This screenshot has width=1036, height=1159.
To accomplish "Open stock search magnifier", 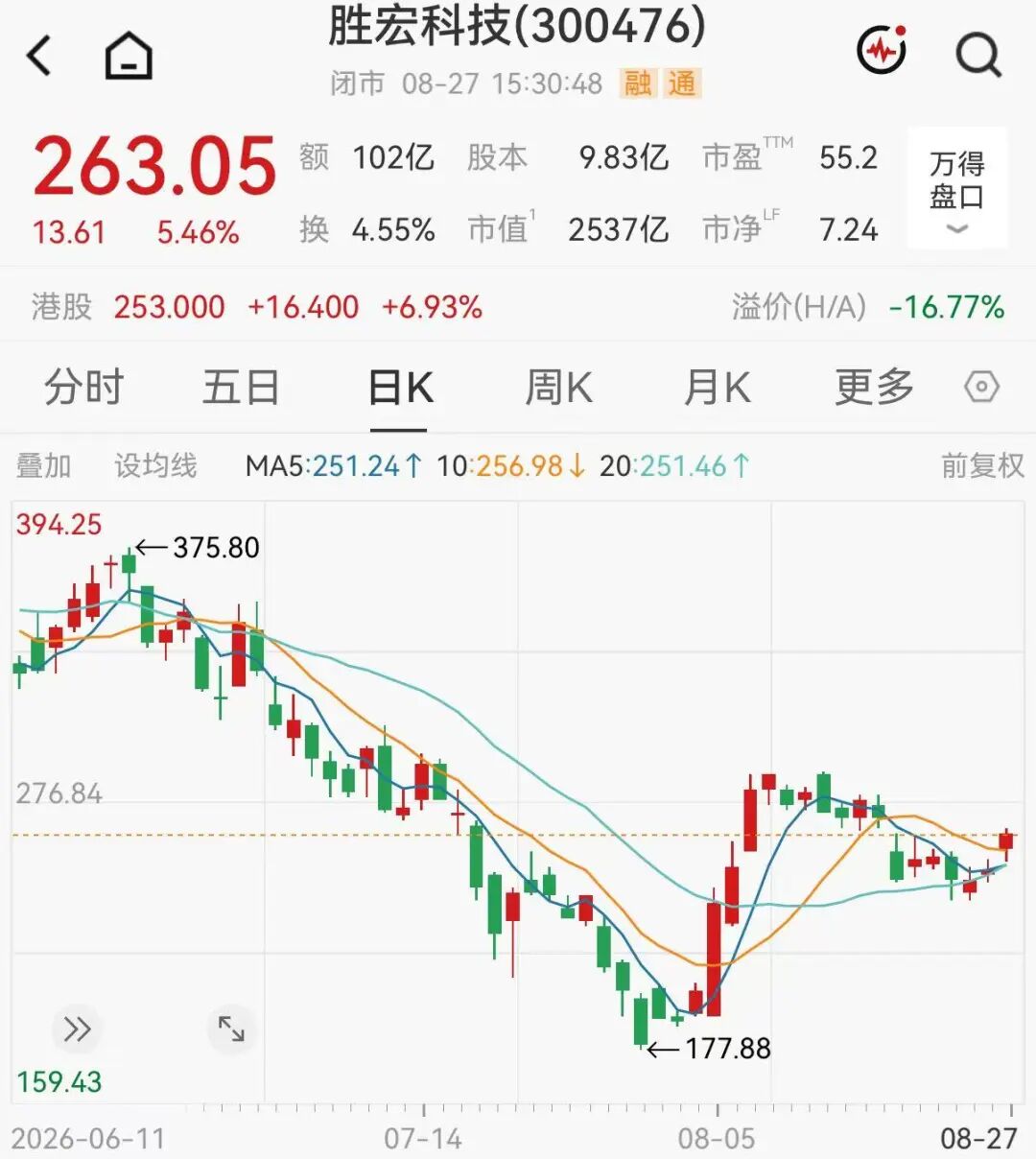I will pyautogui.click(x=978, y=54).
